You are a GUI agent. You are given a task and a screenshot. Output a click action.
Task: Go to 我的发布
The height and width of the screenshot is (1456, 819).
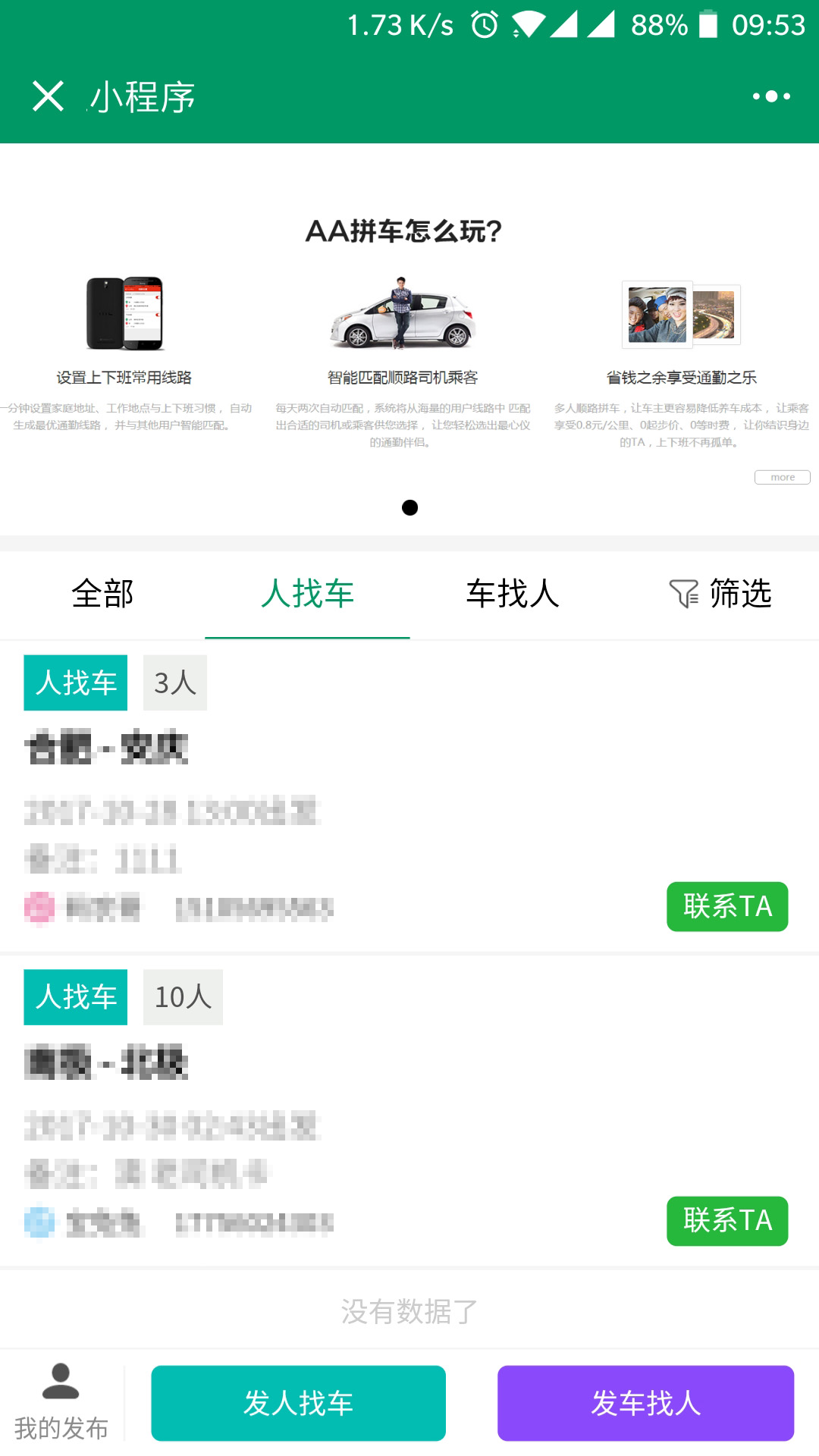pyautogui.click(x=61, y=1403)
